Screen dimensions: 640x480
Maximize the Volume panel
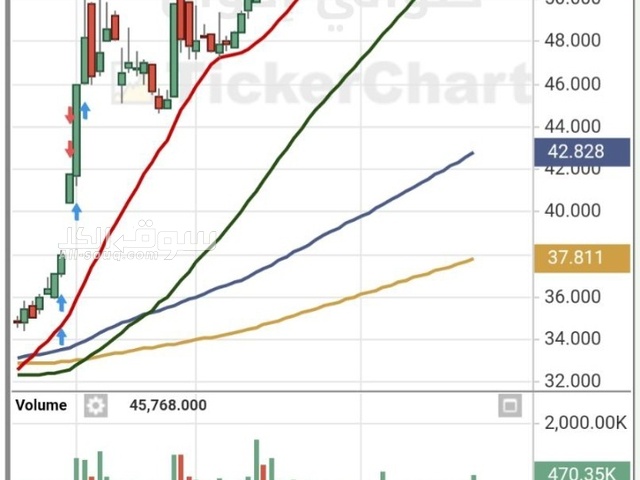[x=510, y=405]
